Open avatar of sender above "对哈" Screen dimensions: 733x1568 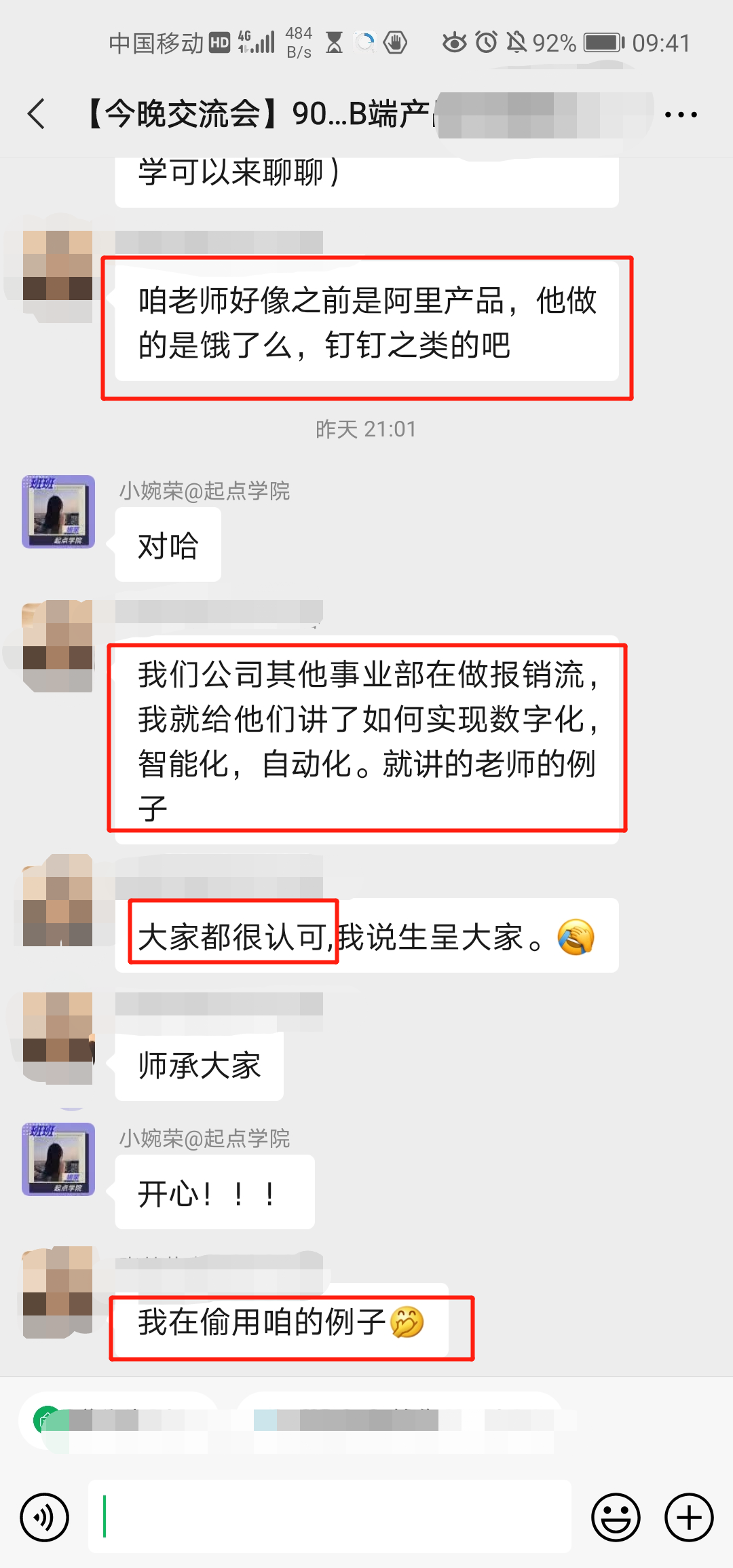58,512
